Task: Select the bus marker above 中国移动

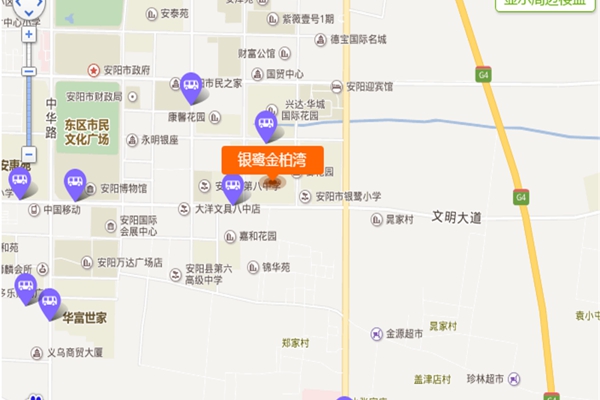Action: (19, 182)
